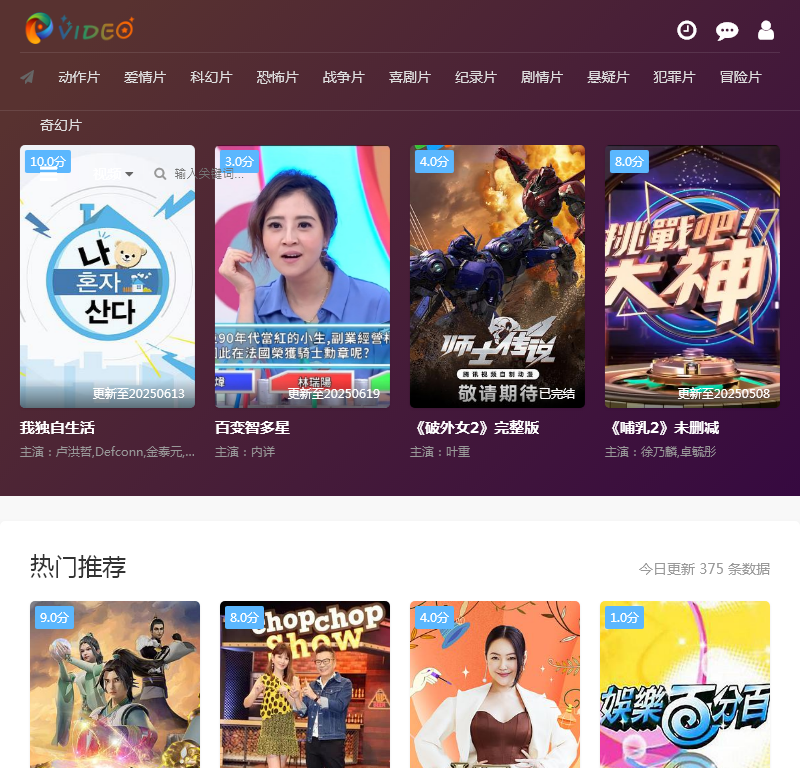Open the messages chat bubble icon
Screen dimensions: 800x768
[x=727, y=31]
